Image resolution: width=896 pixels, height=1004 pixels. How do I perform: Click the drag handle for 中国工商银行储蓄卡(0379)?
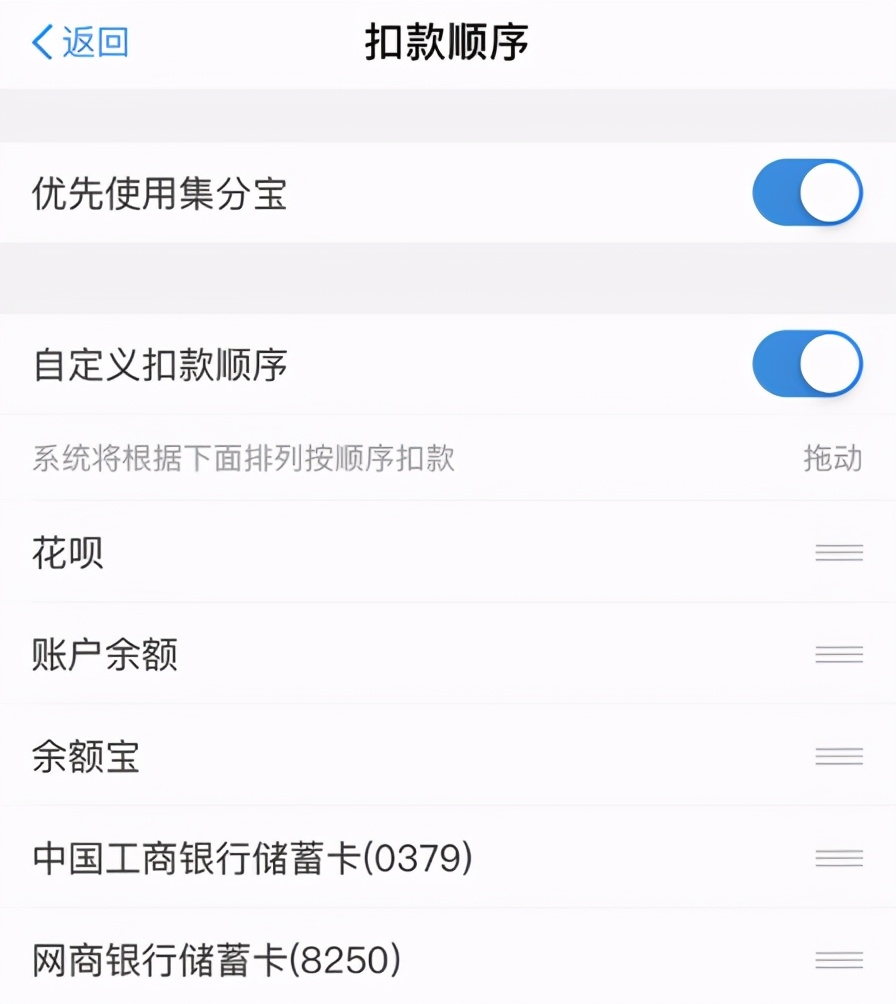840,858
